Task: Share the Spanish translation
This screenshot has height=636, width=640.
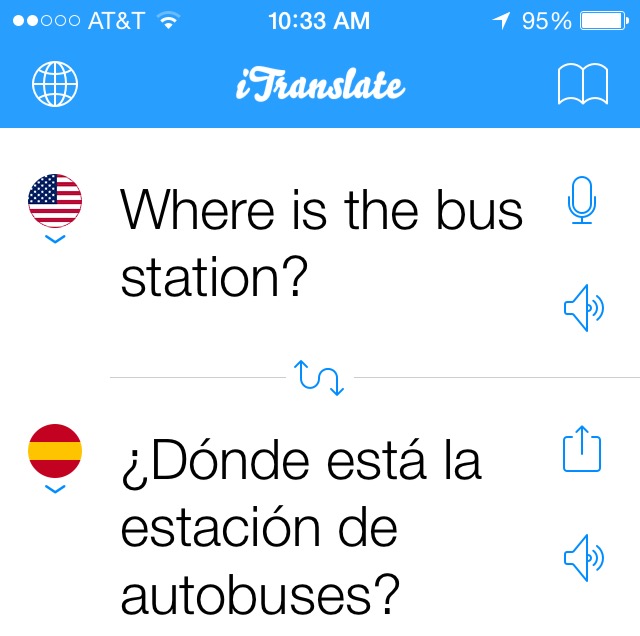Action: pyautogui.click(x=581, y=451)
